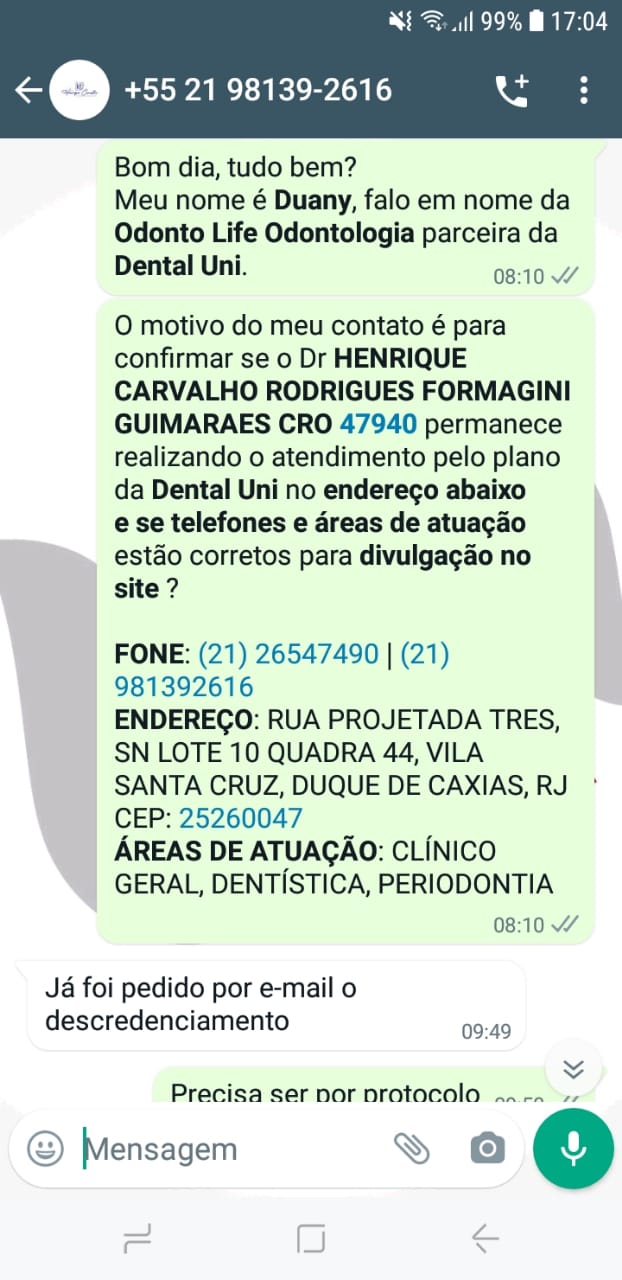
Task: Tap the CRO number 47940 link
Action: tap(377, 424)
